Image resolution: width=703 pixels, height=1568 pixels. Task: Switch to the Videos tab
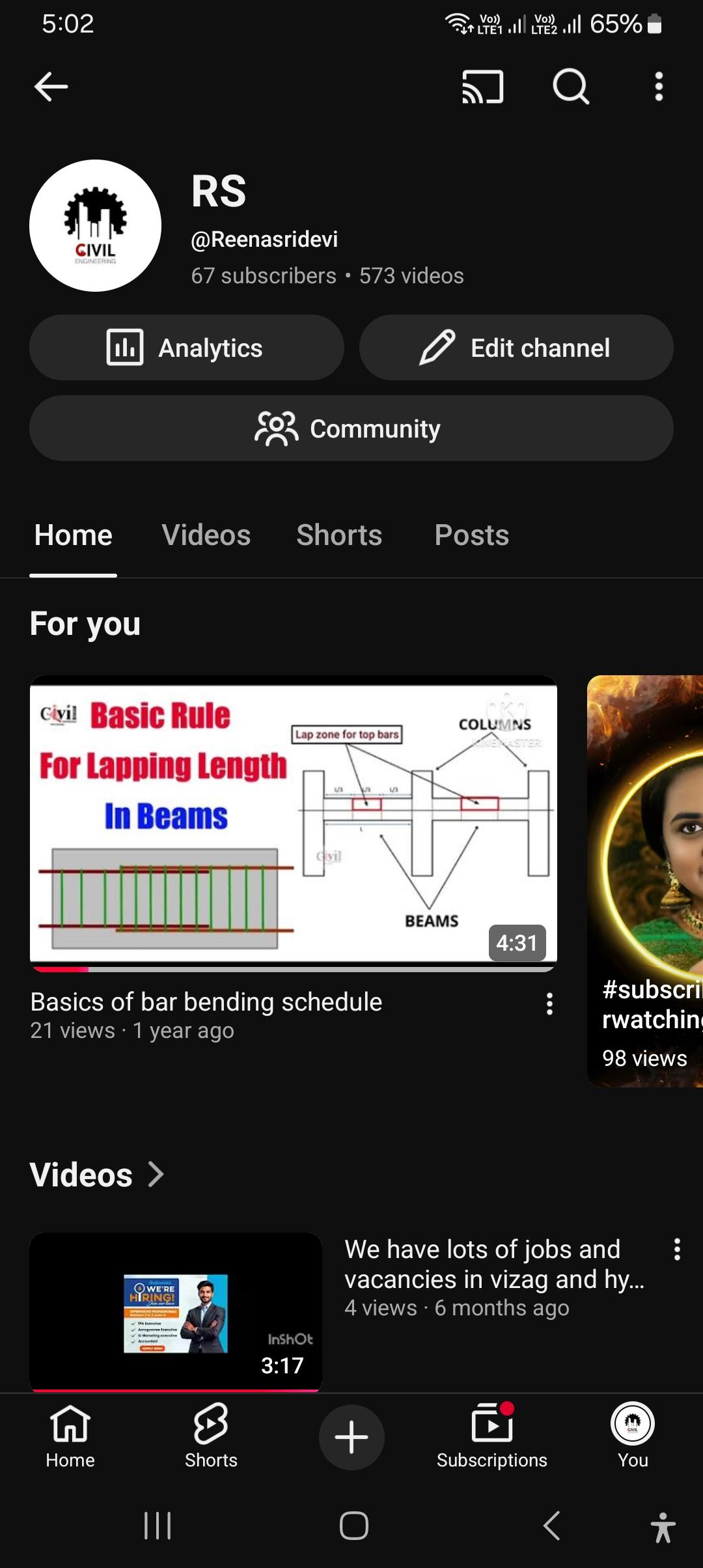click(x=206, y=535)
